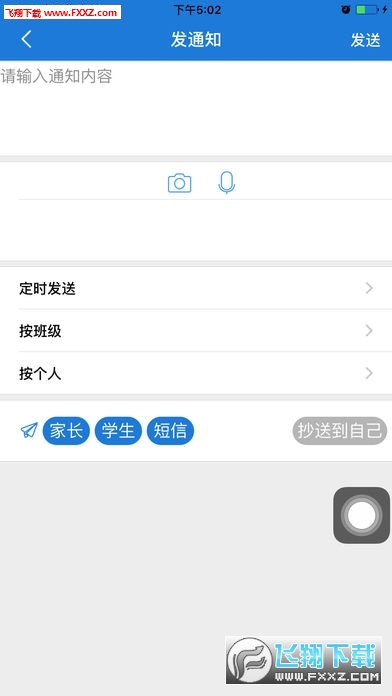Open the 按班级 selection row
This screenshot has height=696, width=392.
coord(196,331)
